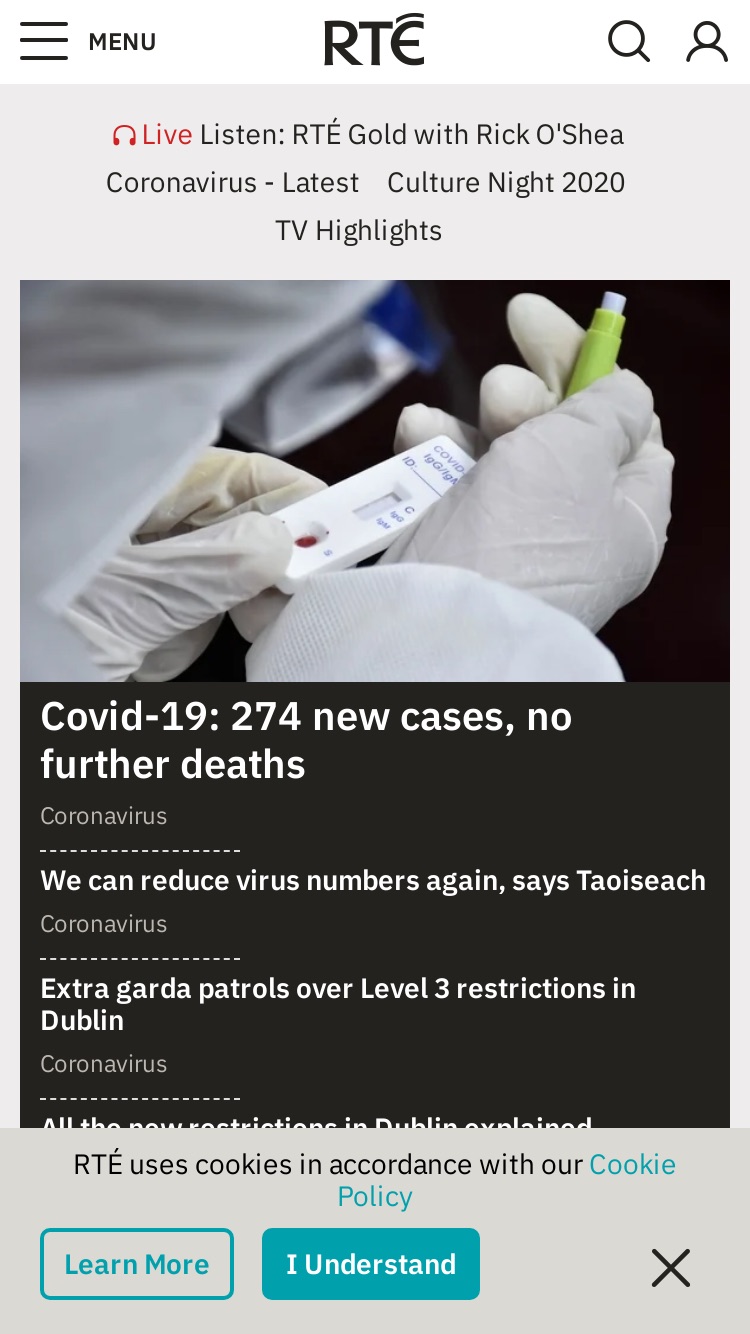Read Covid-19: 274 new cases headline
Image resolution: width=750 pixels, height=1334 pixels.
306,740
